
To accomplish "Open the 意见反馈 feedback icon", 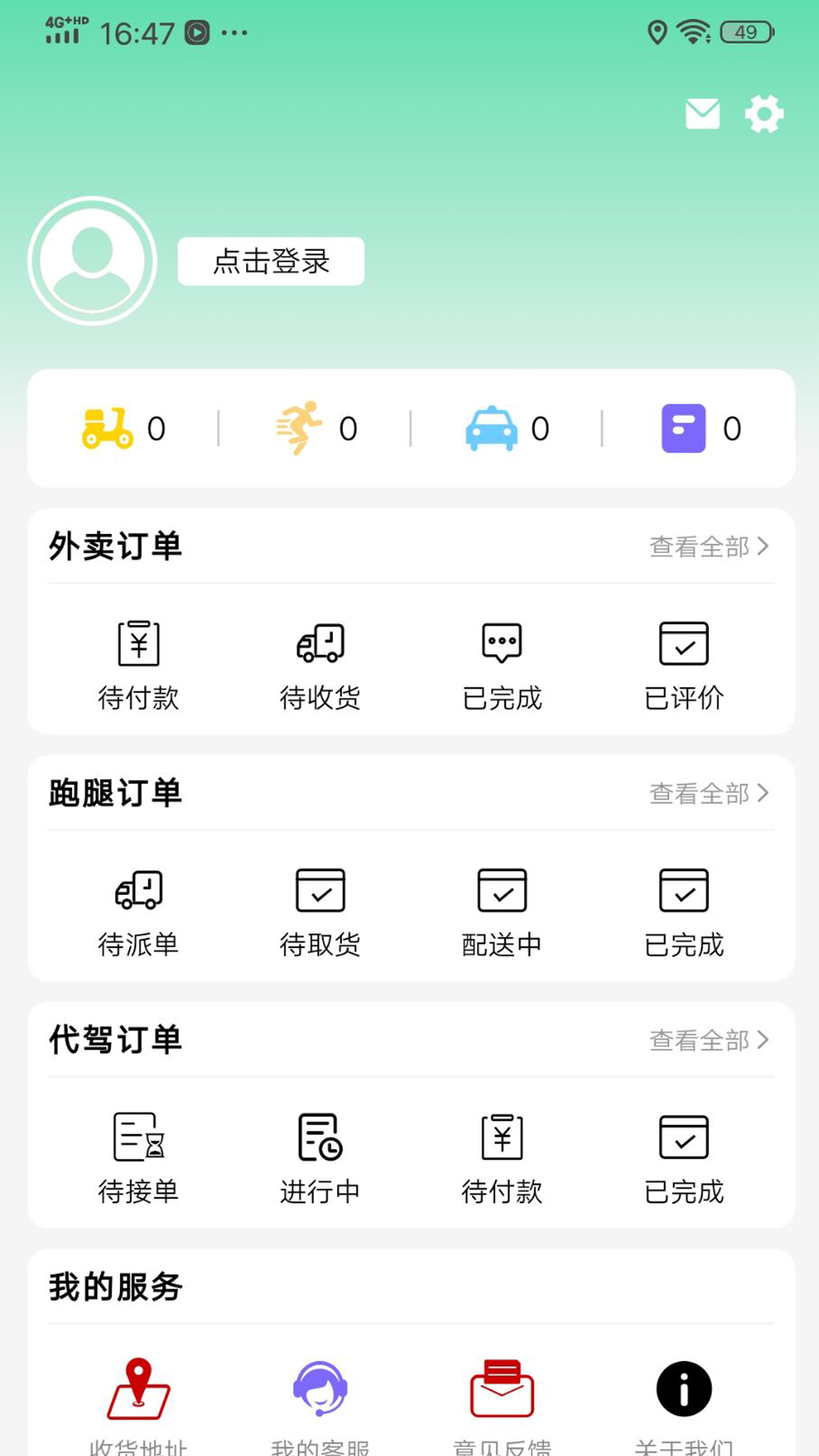I will pyautogui.click(x=501, y=1388).
